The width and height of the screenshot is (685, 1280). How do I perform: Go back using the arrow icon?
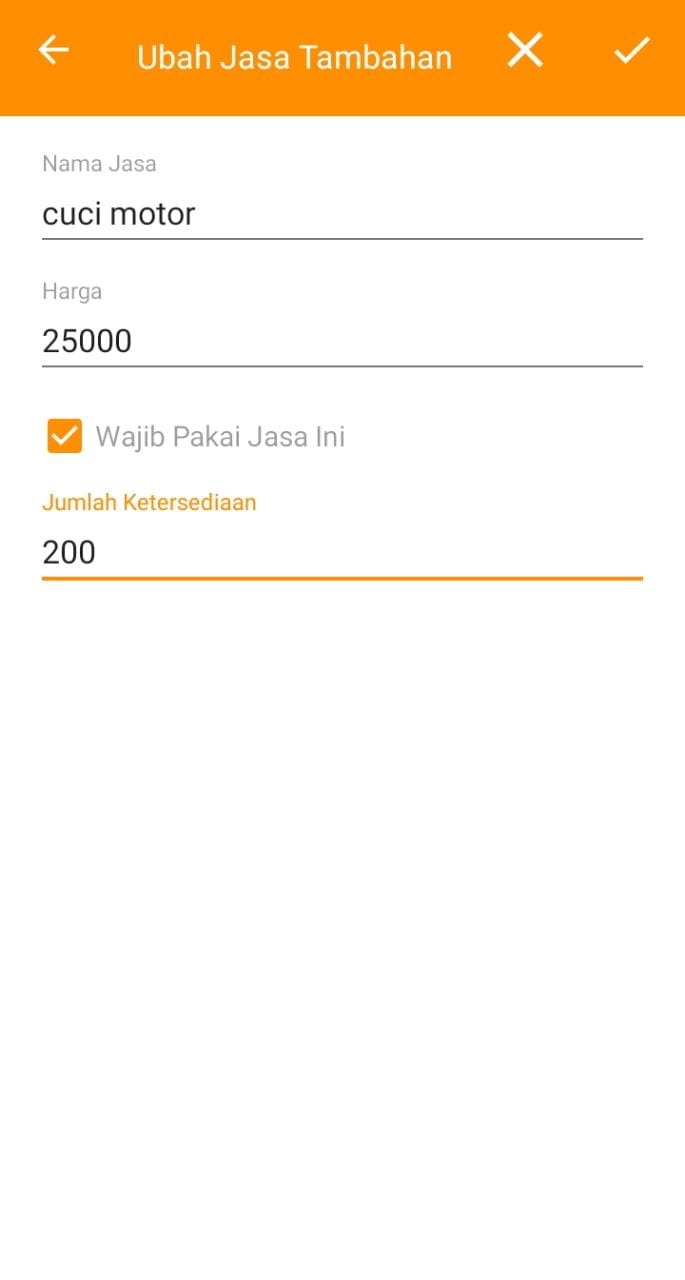point(54,50)
